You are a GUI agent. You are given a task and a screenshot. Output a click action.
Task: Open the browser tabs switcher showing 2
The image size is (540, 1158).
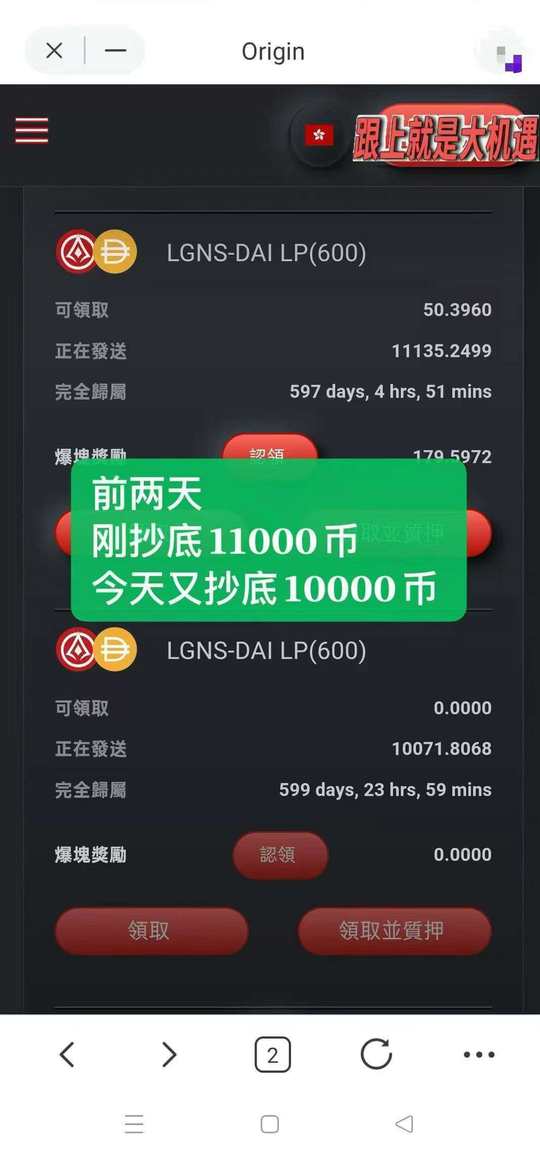[273, 1054]
